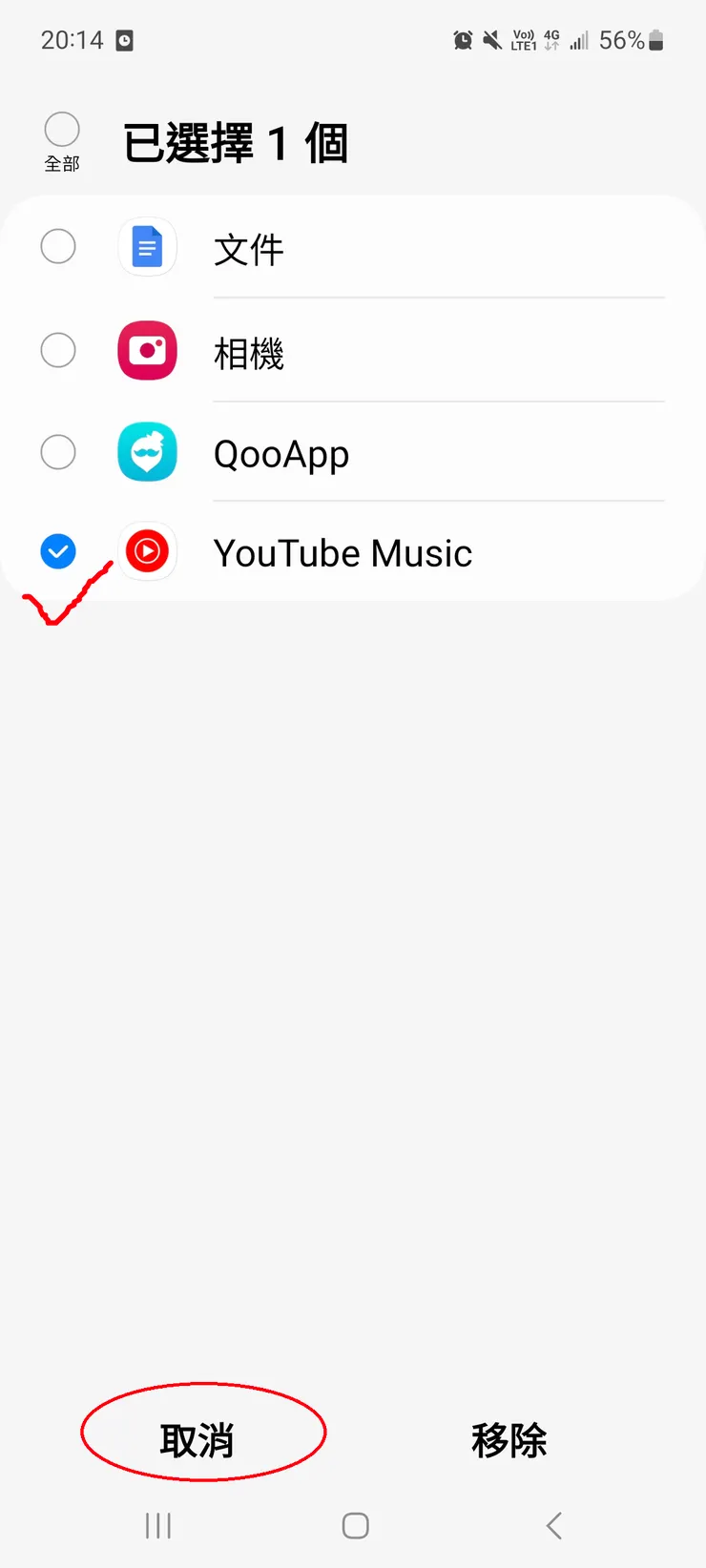Uncheck YouTube Music
The image size is (706, 1568).
[x=58, y=551]
